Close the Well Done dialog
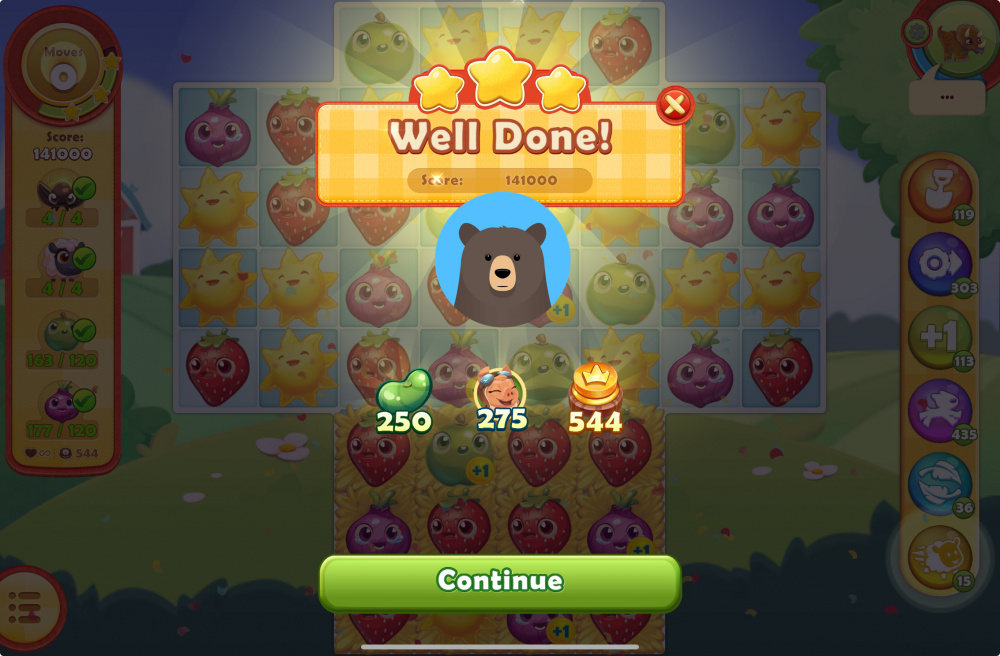 coord(675,104)
